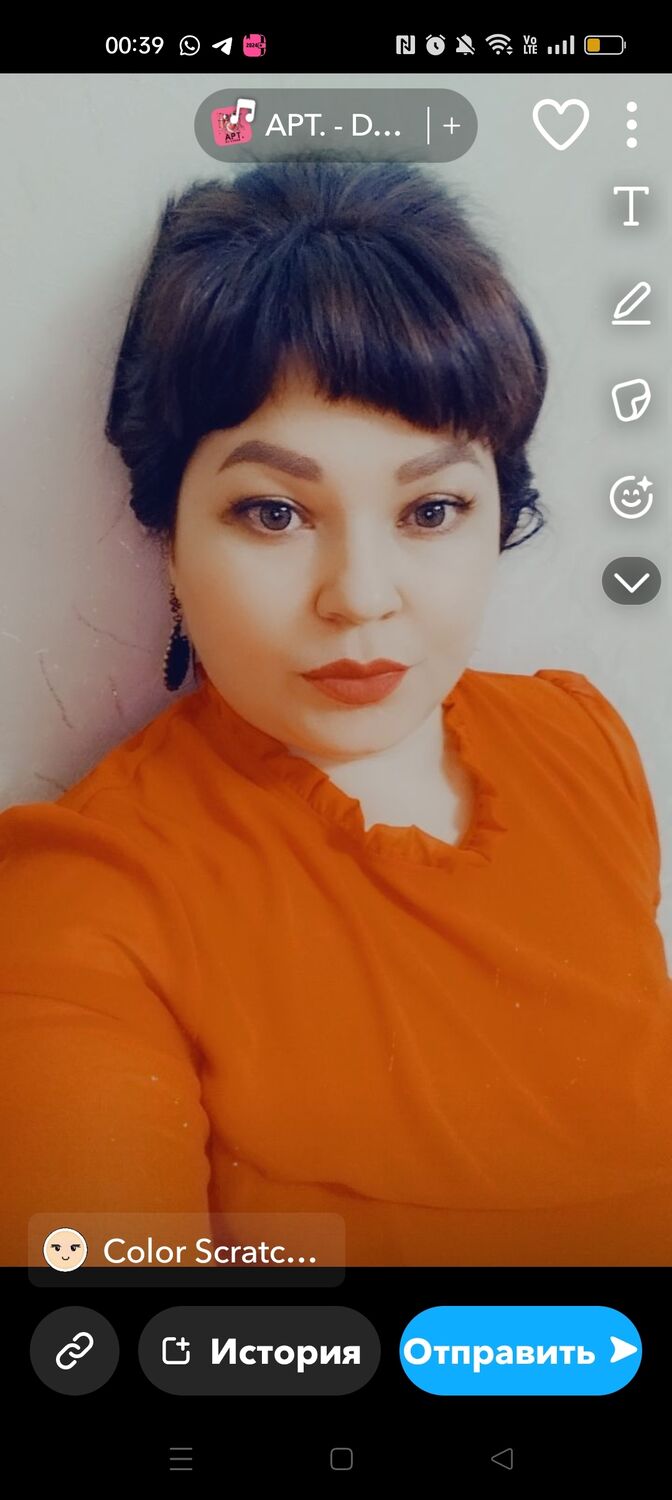
Task: Open the sticker picker
Action: [631, 400]
